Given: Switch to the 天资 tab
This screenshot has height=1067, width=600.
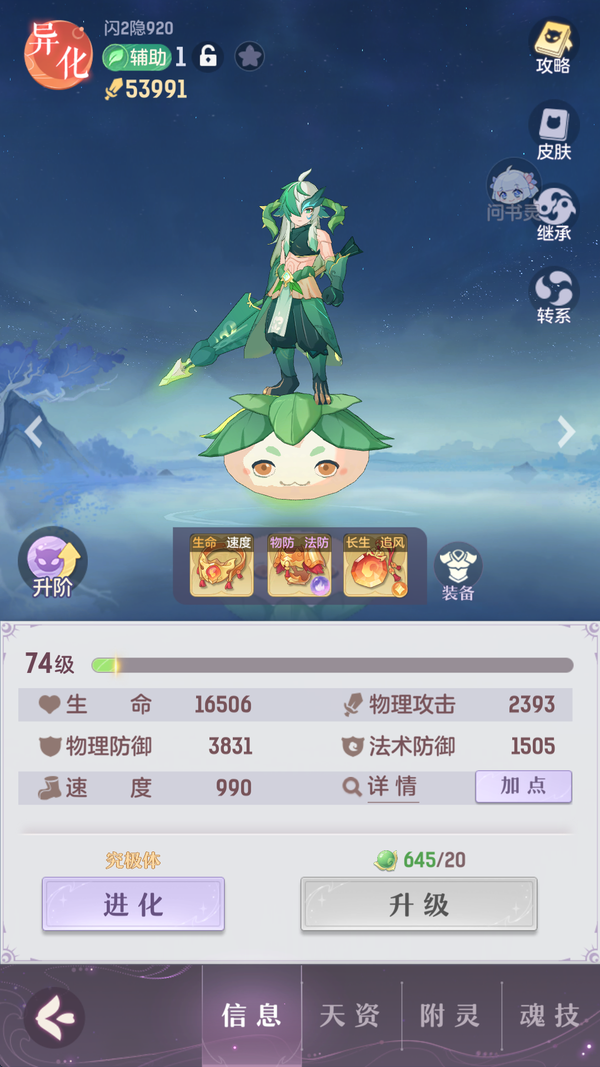Looking at the screenshot, I should tap(350, 1016).
